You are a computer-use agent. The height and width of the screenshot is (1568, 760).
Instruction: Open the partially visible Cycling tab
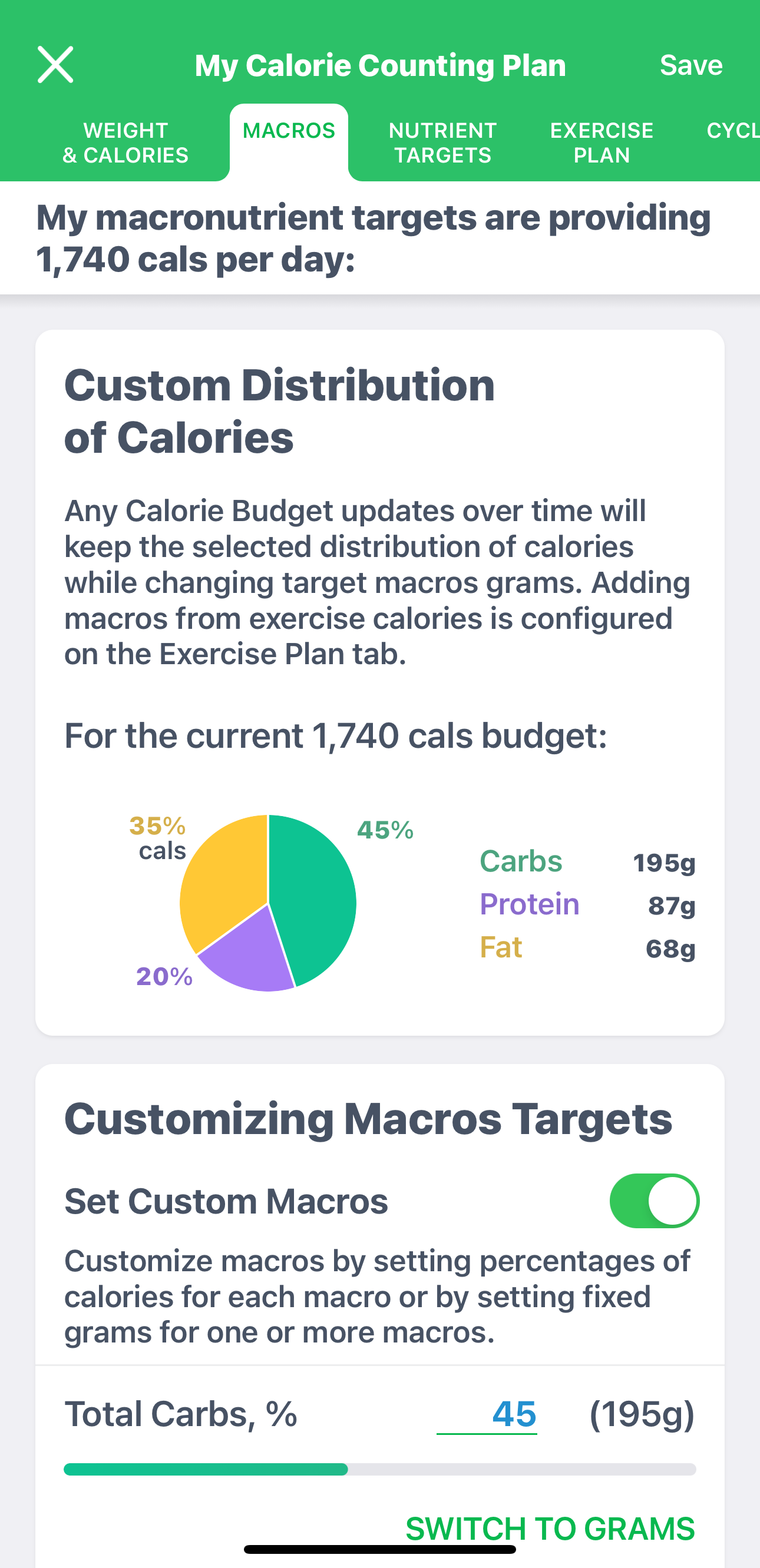point(732,131)
